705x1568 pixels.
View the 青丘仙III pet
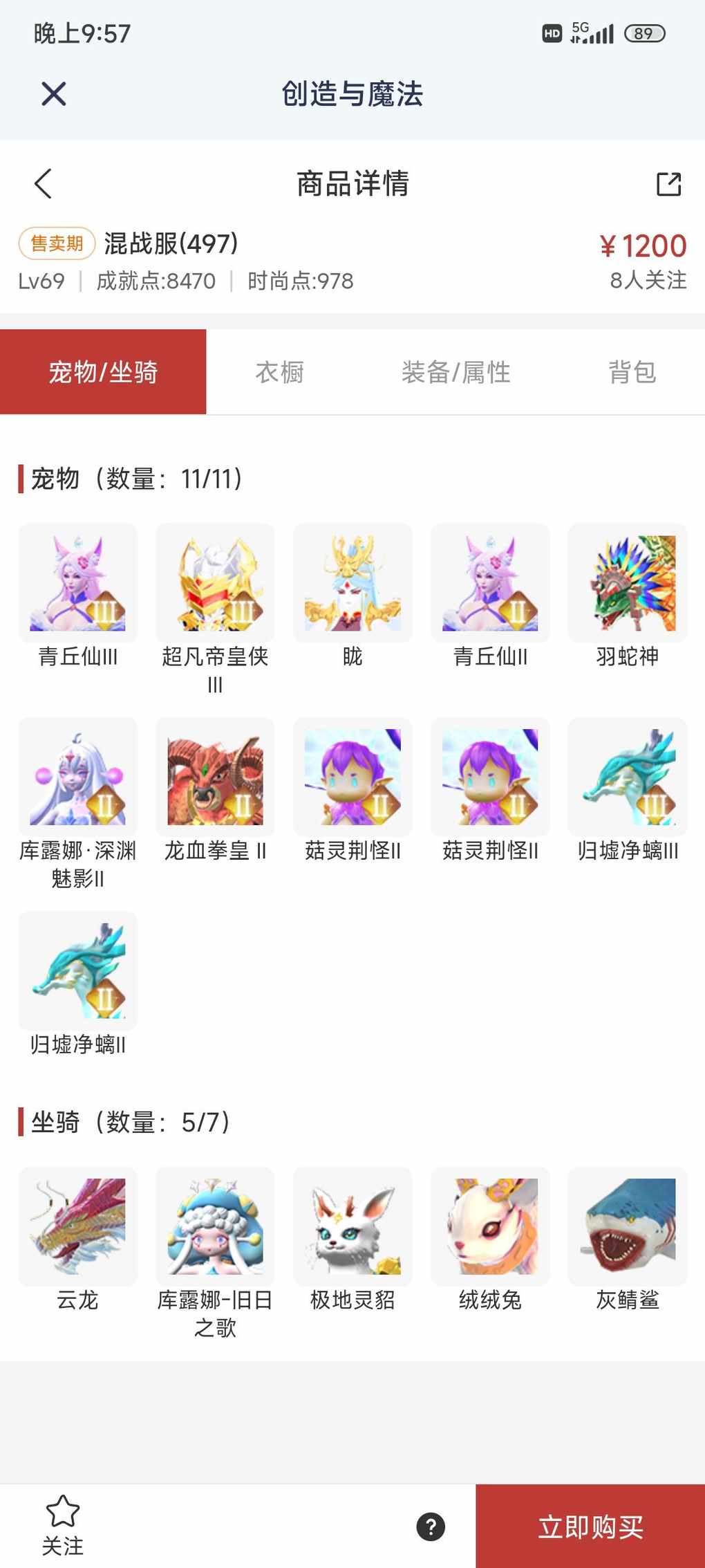pyautogui.click(x=78, y=583)
